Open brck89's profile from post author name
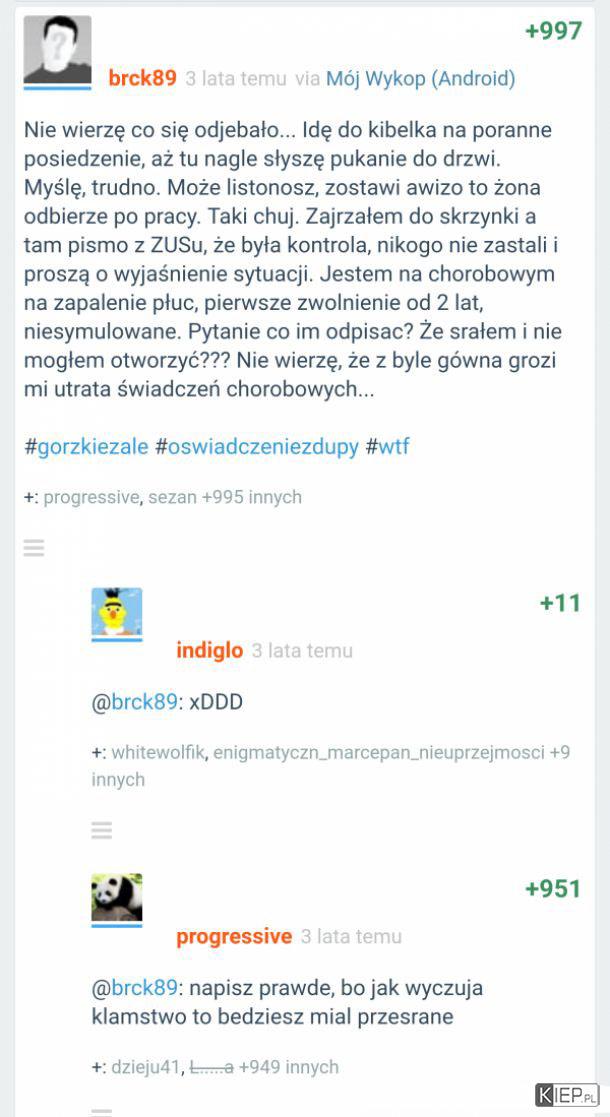Viewport: 610px width, 1117px height. coord(142,78)
